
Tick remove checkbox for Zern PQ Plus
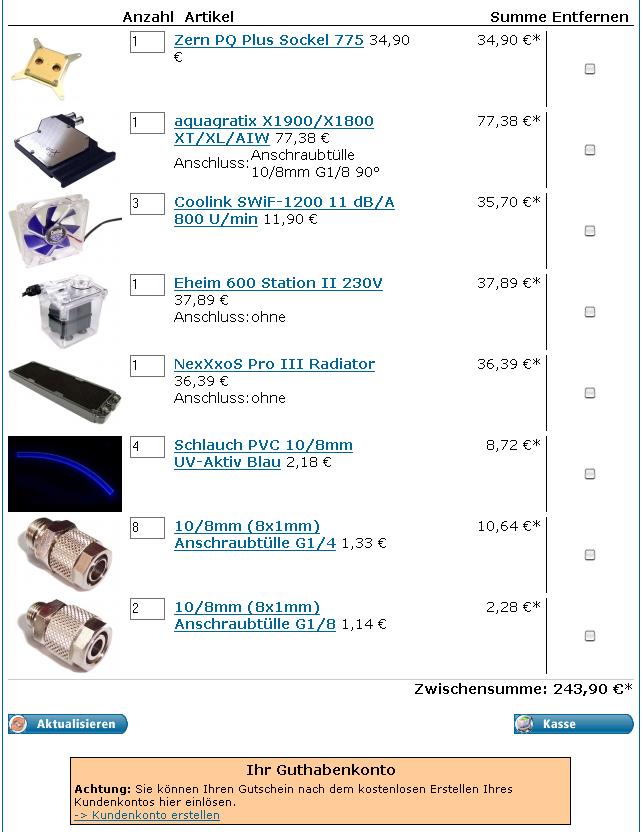tap(590, 69)
